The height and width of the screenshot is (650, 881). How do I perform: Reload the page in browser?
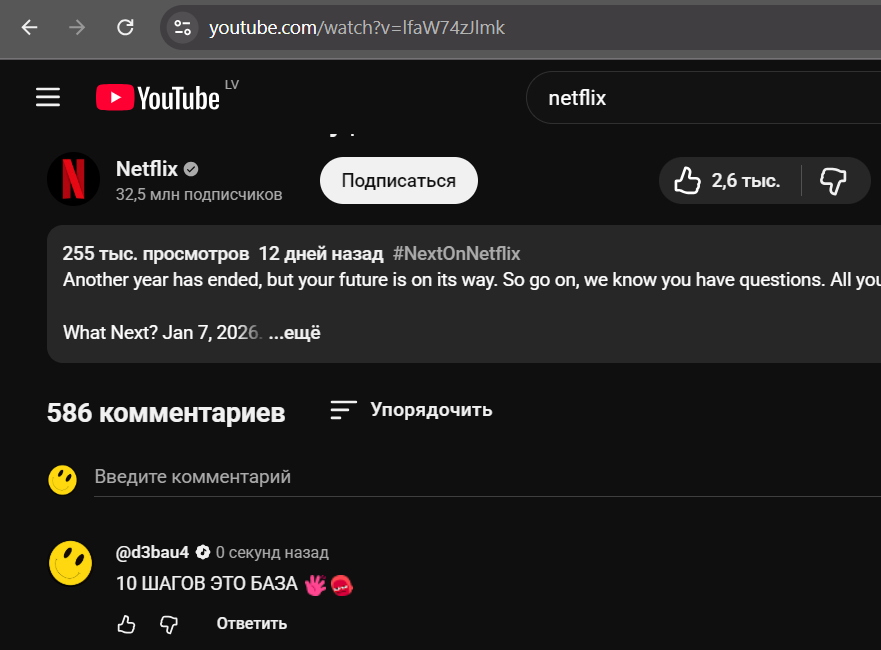pyautogui.click(x=125, y=28)
